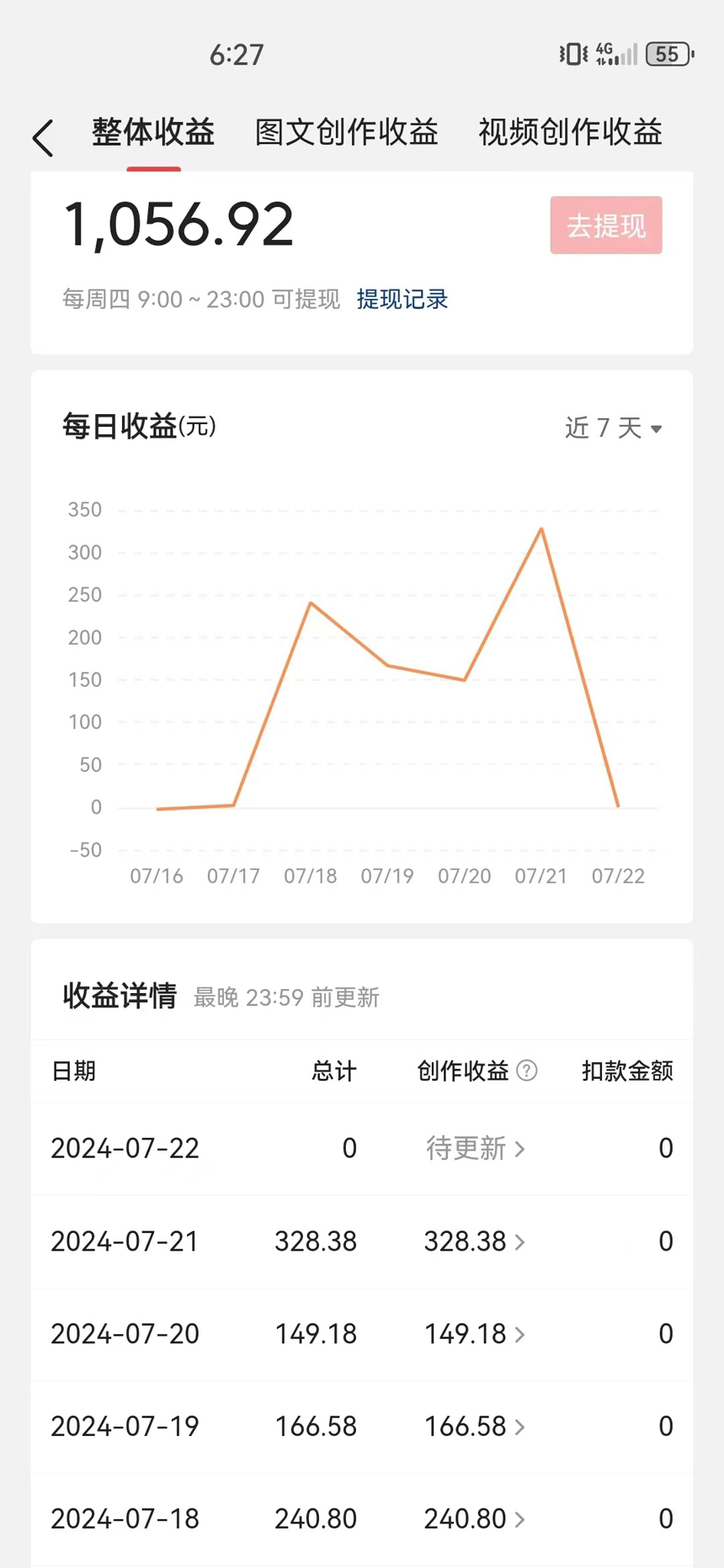Open the 创作收益 help question mark
Viewport: 724px width, 1568px height.
tap(527, 1071)
